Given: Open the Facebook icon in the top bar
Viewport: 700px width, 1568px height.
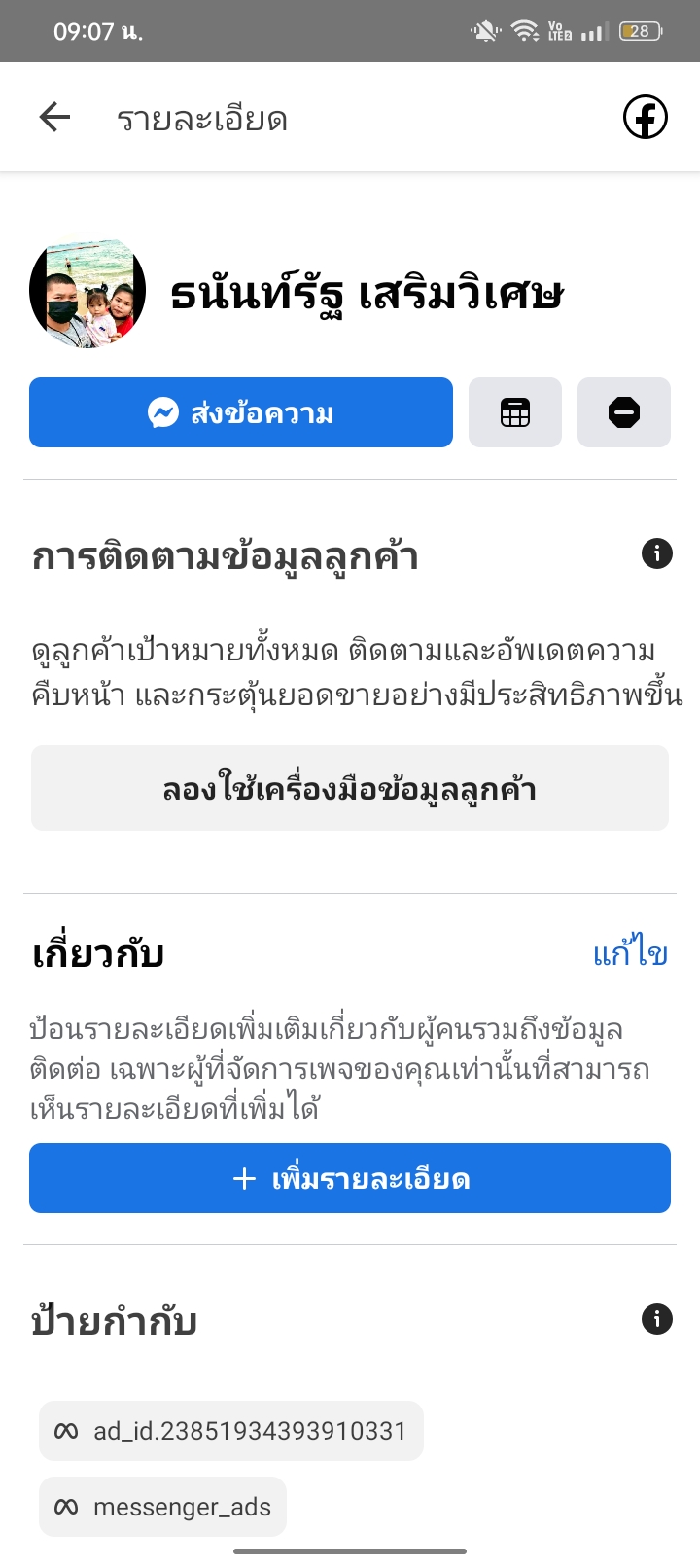Looking at the screenshot, I should pos(645,118).
